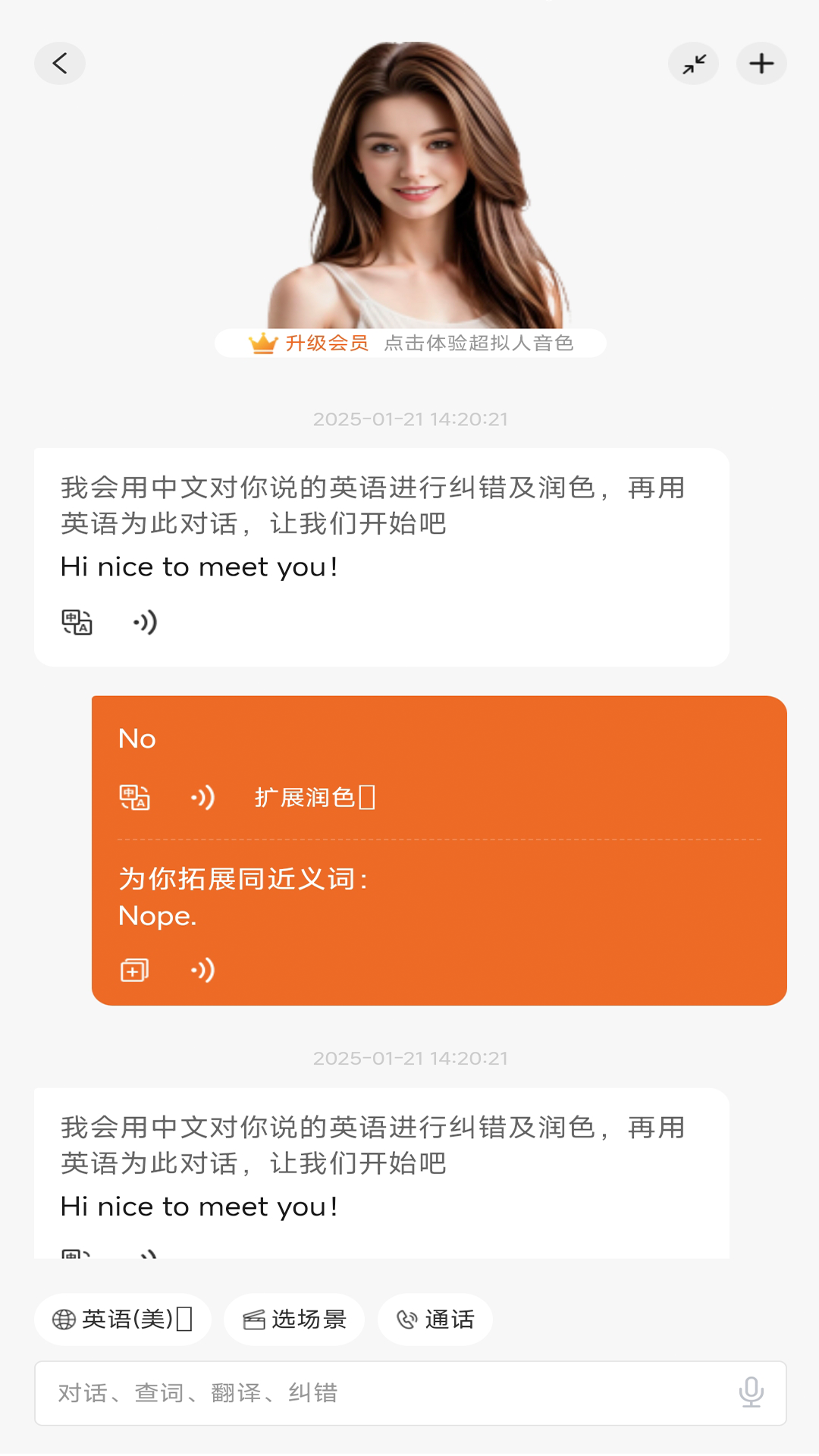Viewport: 819px width, 1456px height.
Task: Go back using the top-left arrow
Action: point(60,64)
